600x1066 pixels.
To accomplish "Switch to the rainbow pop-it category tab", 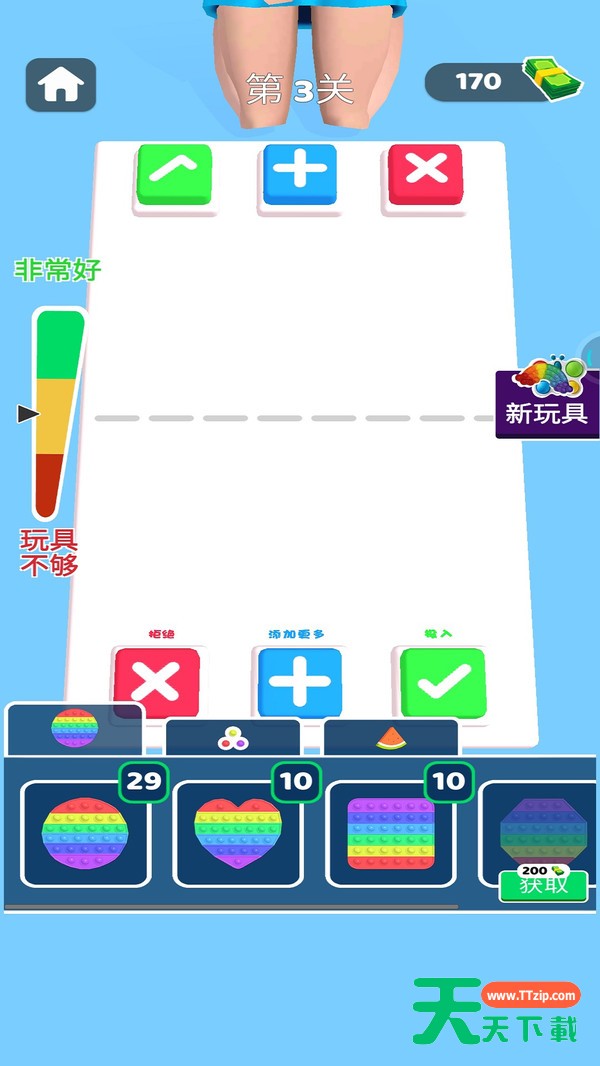I will [75, 729].
